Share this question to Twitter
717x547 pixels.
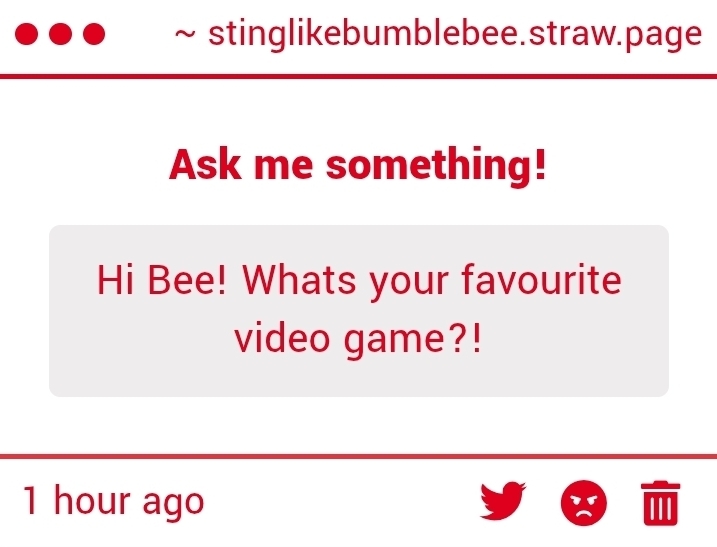click(x=502, y=502)
